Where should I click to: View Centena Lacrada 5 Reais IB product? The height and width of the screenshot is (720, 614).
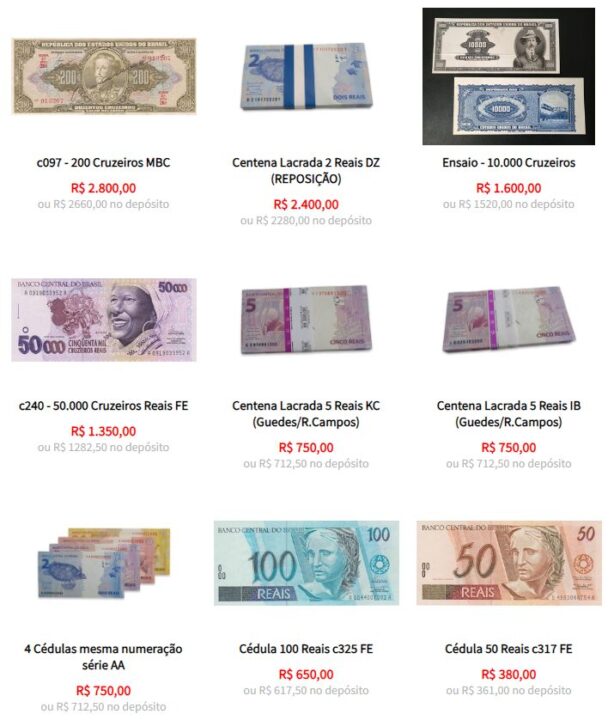(x=509, y=414)
